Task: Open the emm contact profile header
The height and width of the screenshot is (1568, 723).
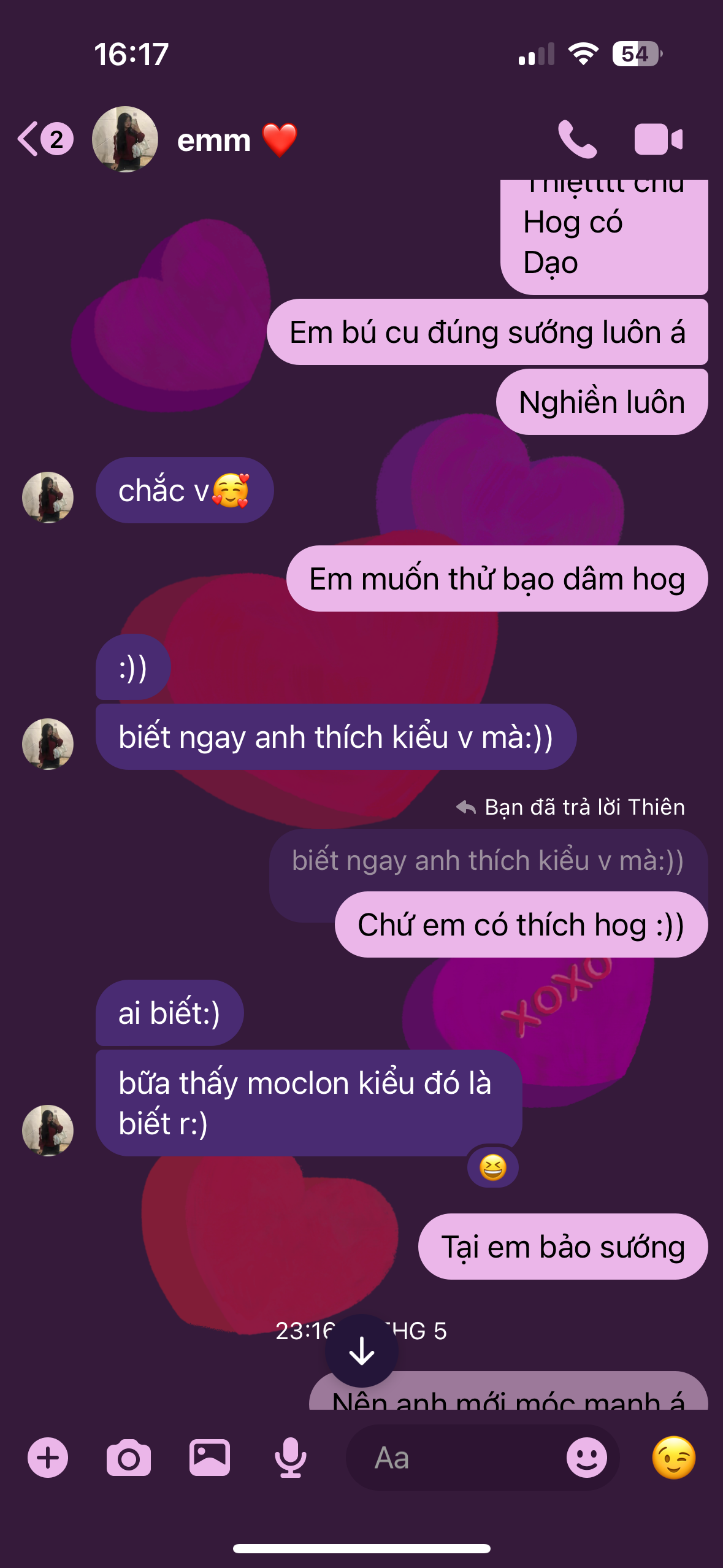Action: pos(213,140)
